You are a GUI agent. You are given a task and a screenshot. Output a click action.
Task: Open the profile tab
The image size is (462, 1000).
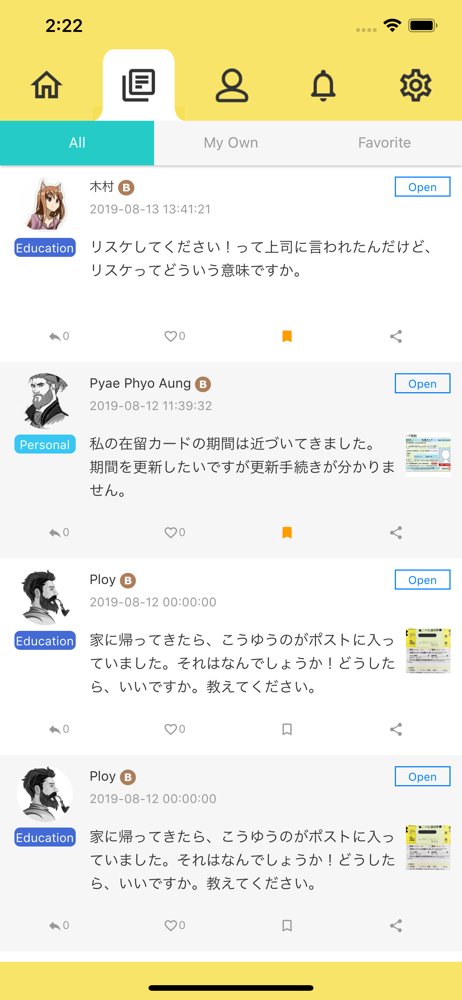[232, 85]
